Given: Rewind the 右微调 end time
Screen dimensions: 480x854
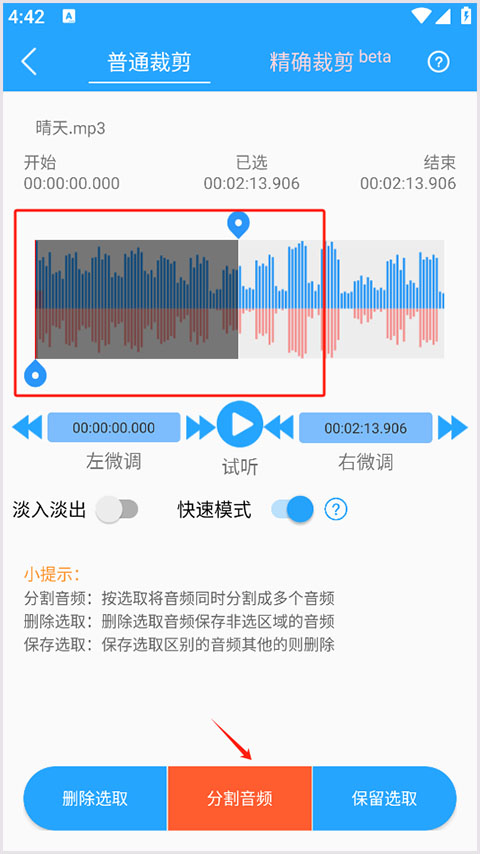Looking at the screenshot, I should coord(279,428).
